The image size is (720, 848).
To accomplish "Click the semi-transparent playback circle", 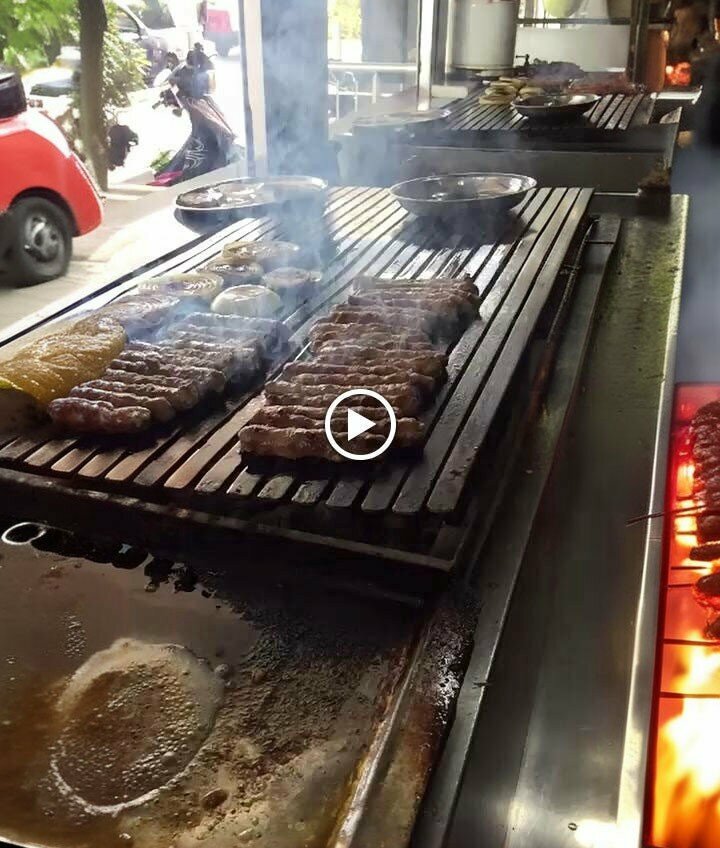I will click(360, 424).
